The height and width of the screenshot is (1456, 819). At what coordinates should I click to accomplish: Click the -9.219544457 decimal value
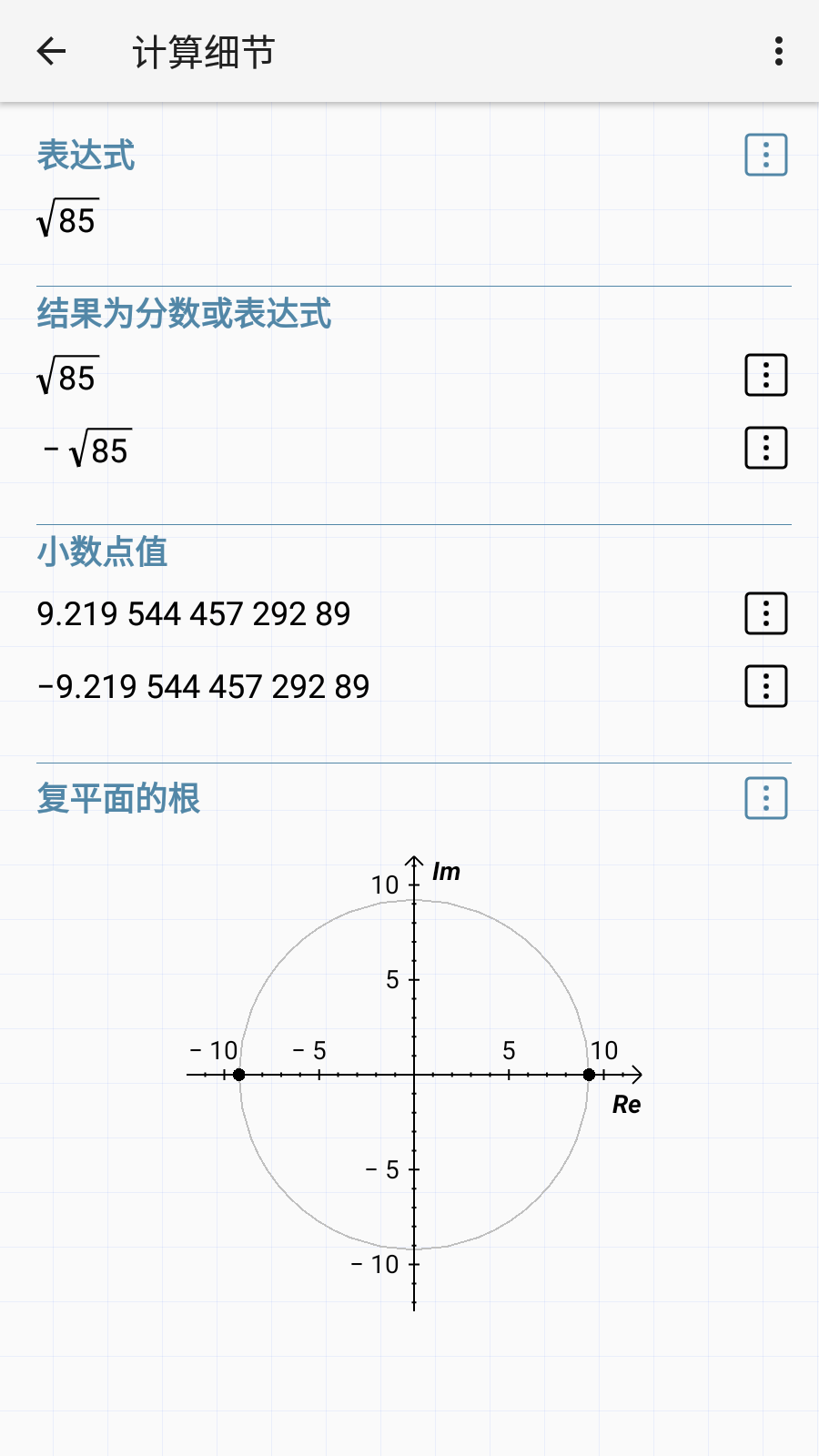(203, 686)
